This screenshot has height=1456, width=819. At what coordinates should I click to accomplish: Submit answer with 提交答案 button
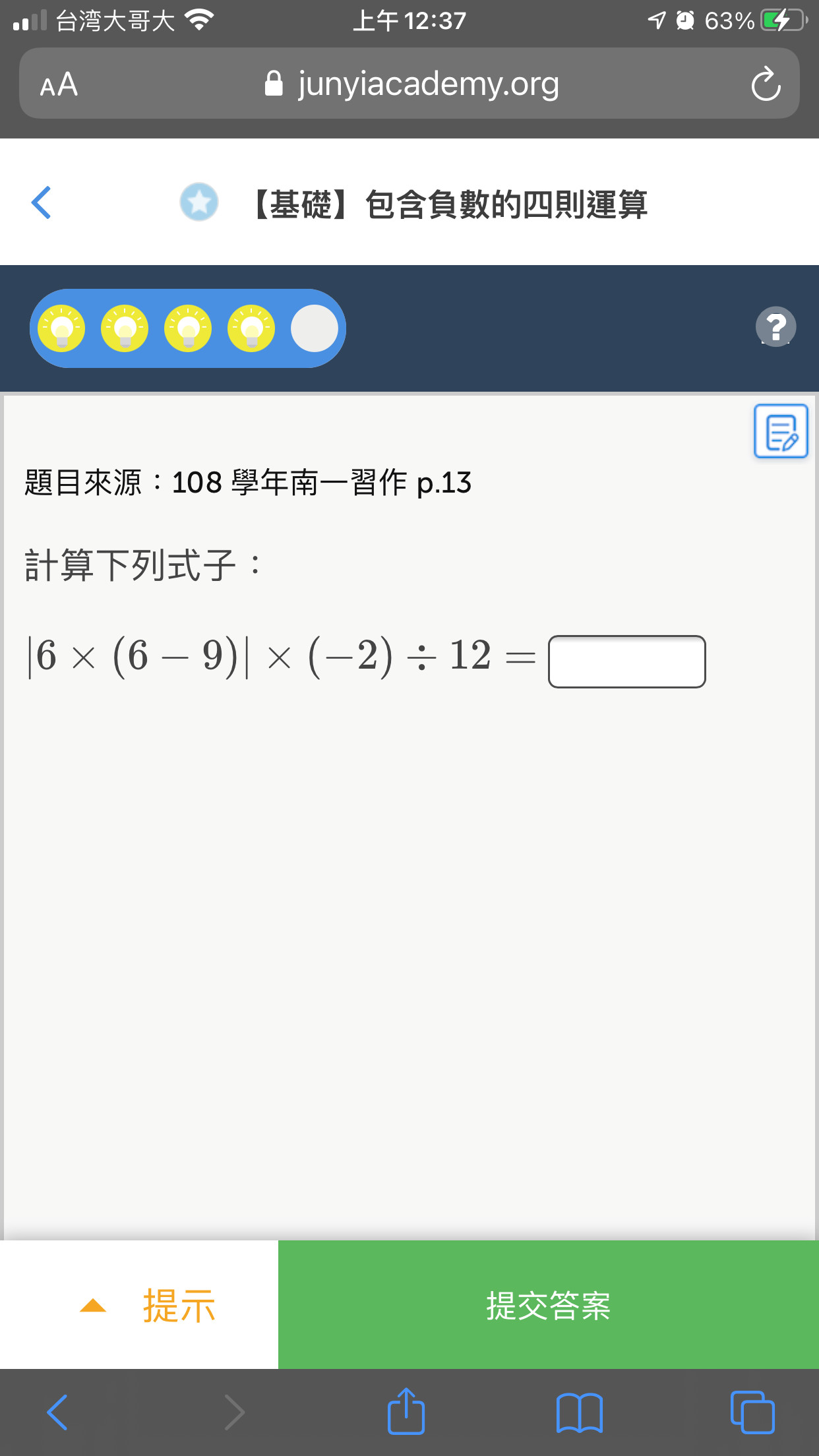point(549,1305)
